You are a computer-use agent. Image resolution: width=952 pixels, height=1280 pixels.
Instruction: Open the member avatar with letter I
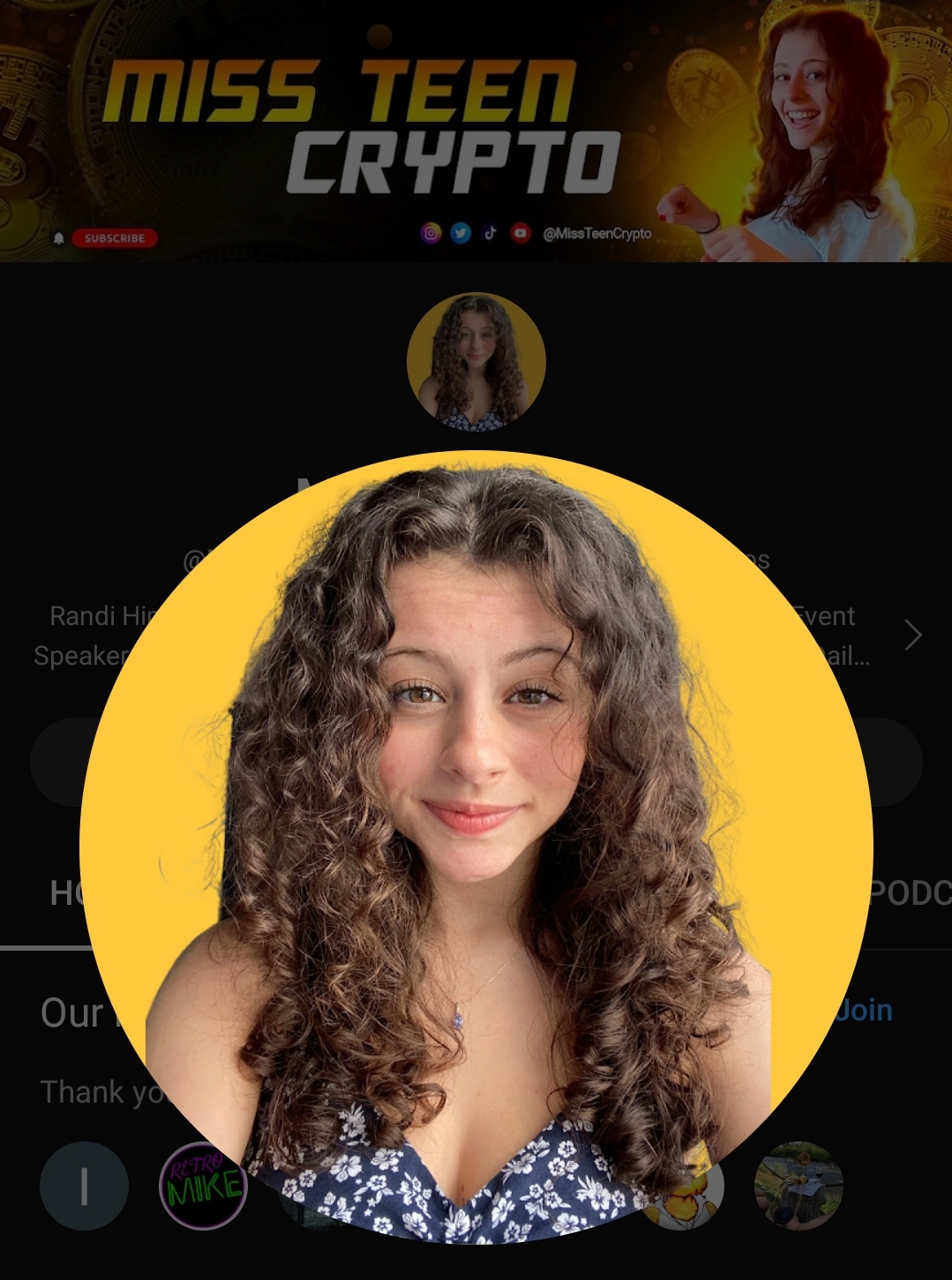tap(84, 1186)
